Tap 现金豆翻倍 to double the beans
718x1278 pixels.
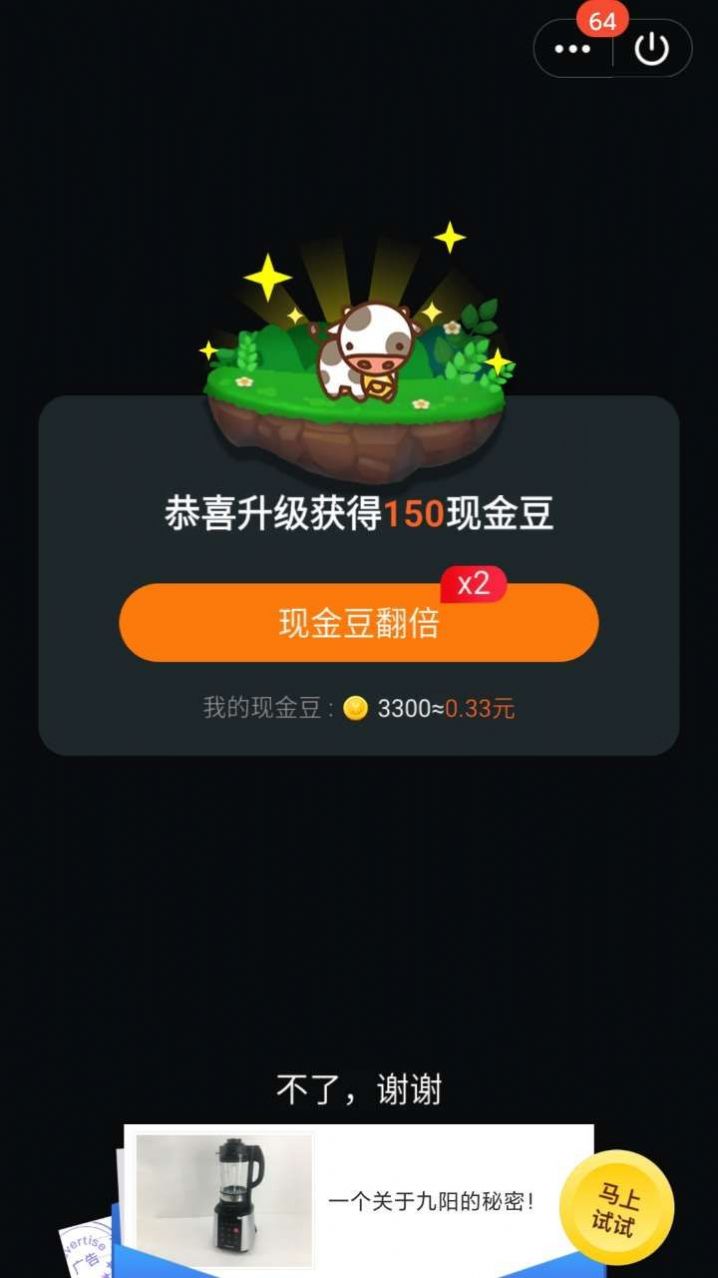click(x=358, y=623)
